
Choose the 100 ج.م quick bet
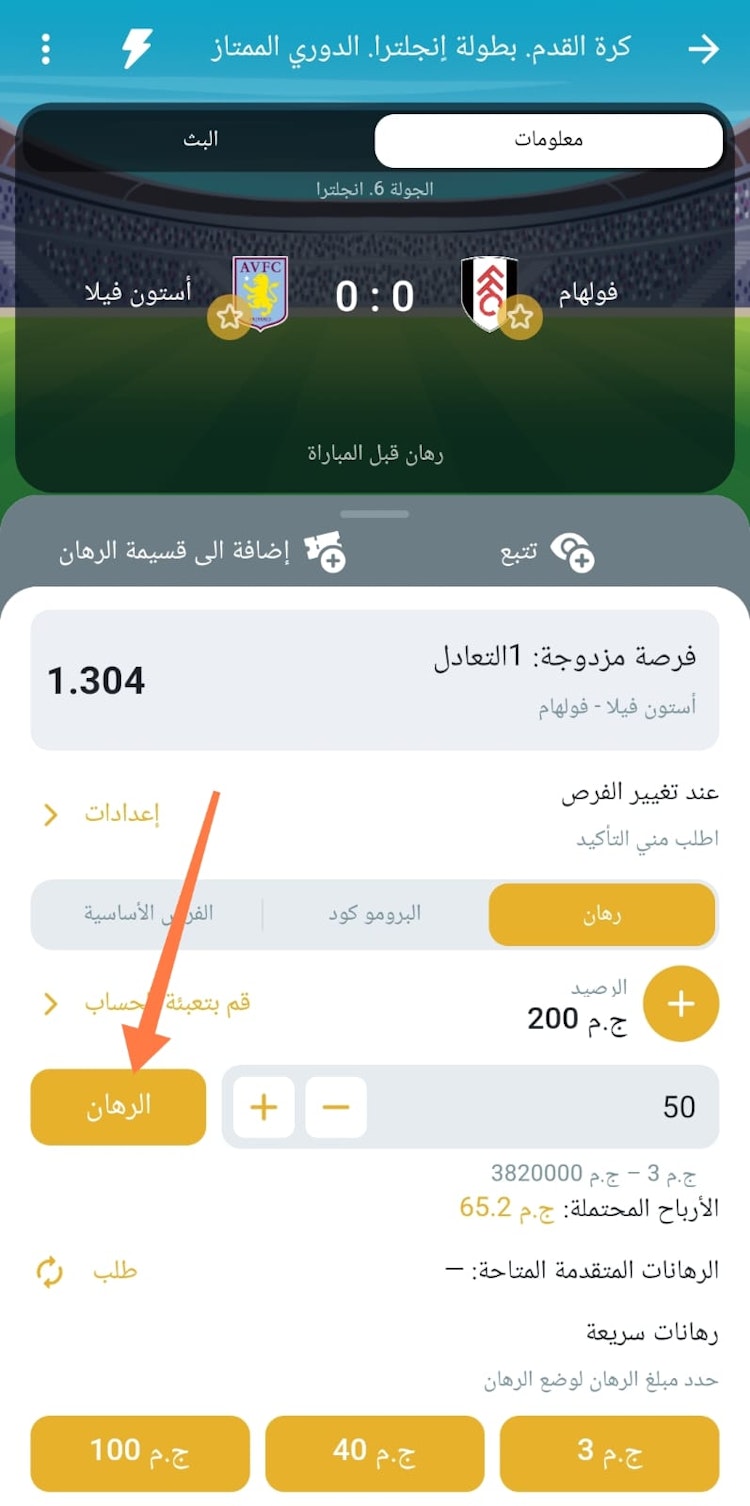pos(140,1450)
